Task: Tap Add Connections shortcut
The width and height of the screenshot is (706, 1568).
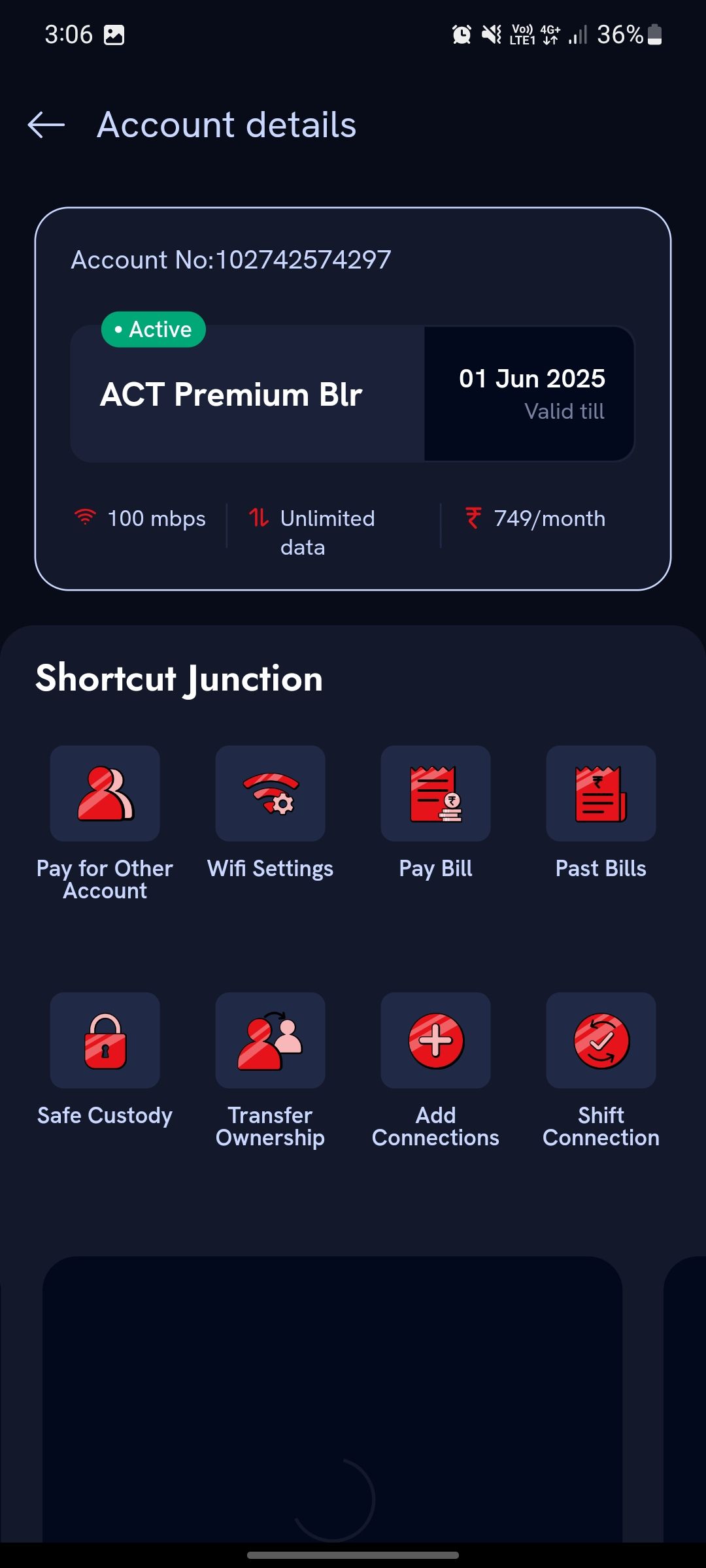Action: click(435, 1041)
